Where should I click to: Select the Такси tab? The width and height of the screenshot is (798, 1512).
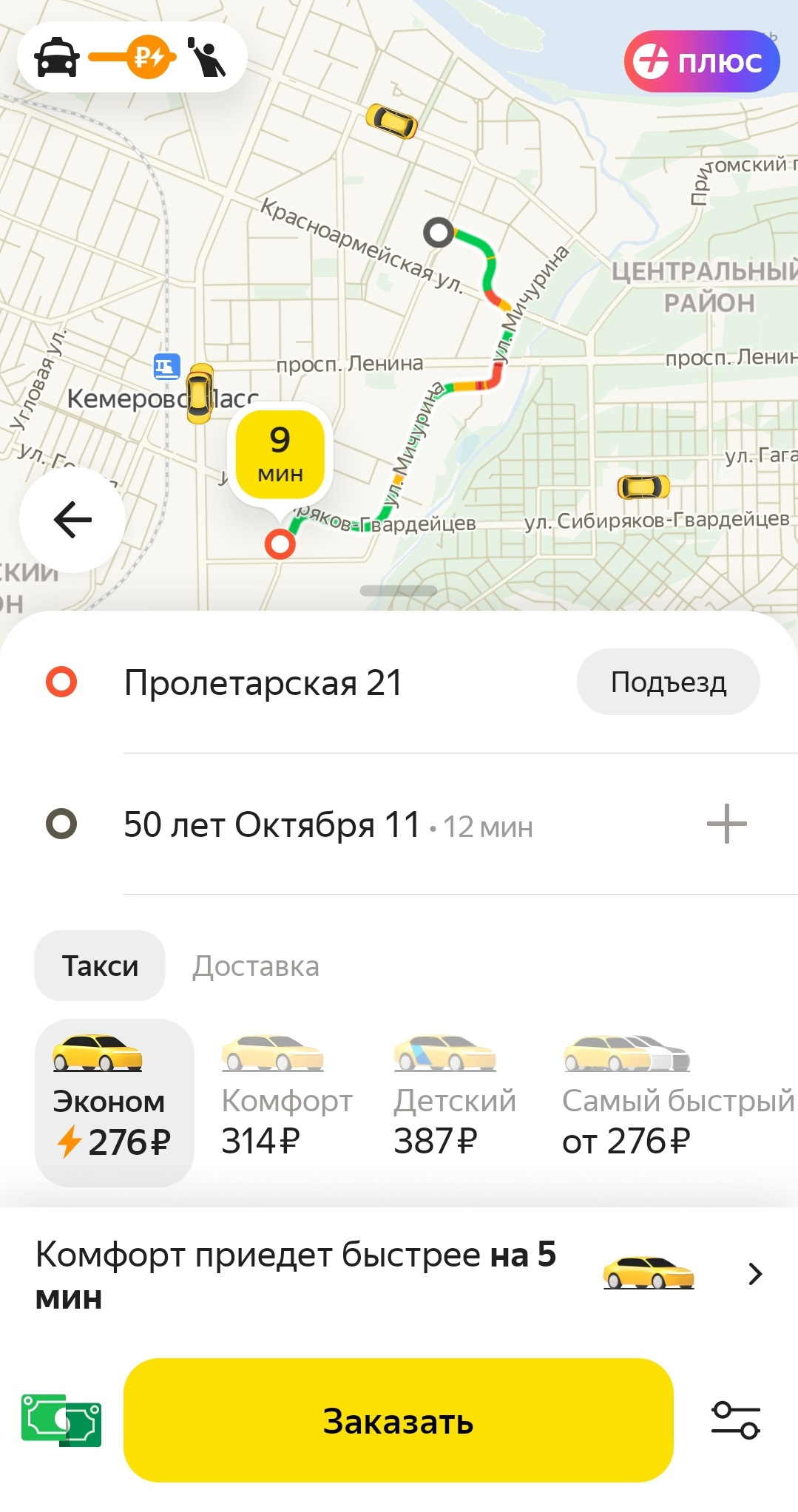(100, 966)
